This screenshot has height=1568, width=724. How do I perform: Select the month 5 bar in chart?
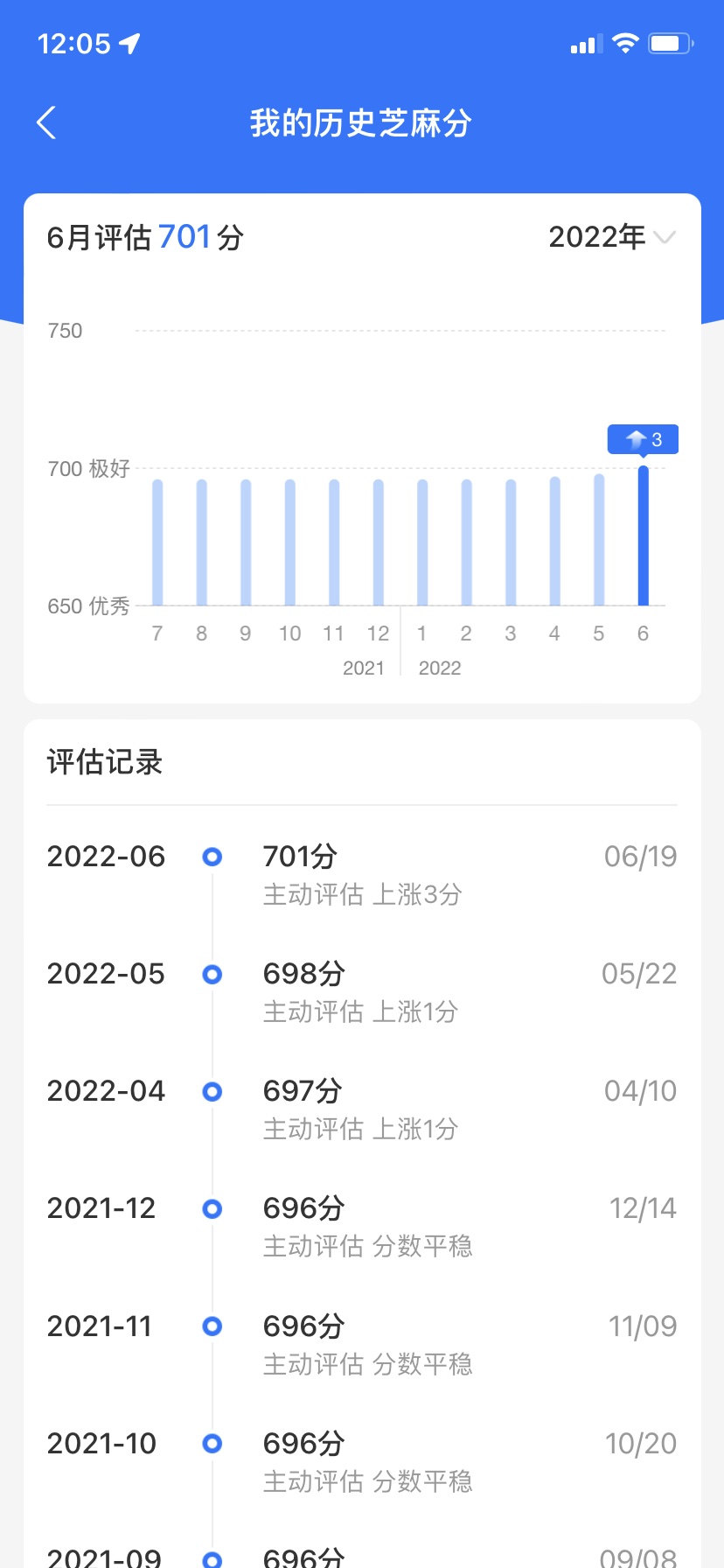[599, 540]
